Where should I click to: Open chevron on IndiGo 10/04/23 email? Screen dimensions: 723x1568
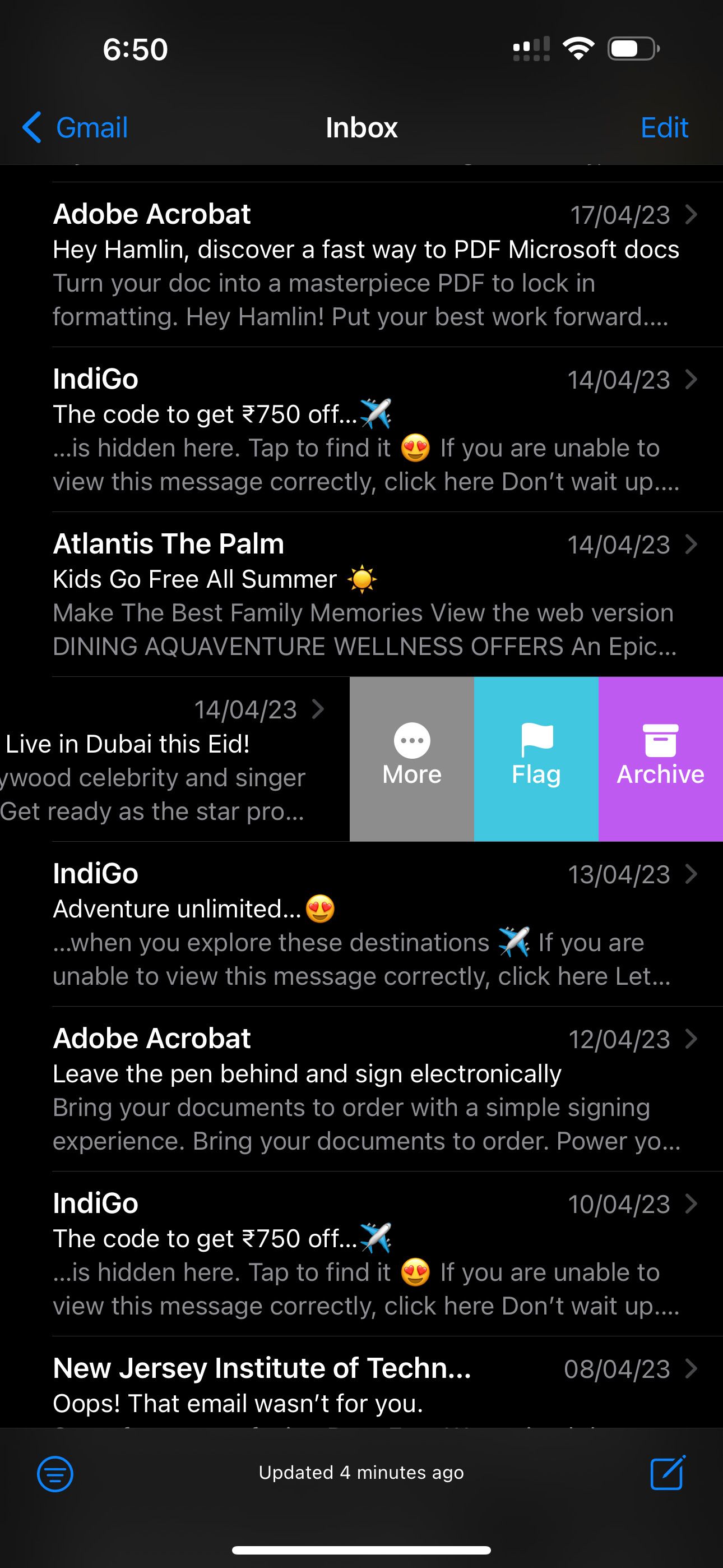[x=692, y=1203]
